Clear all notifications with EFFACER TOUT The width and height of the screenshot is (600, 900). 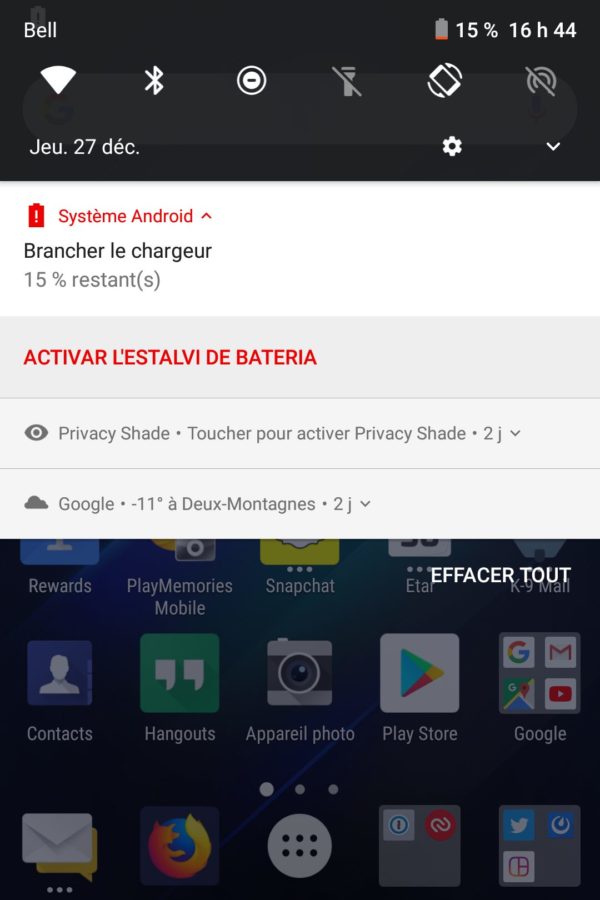tap(500, 575)
